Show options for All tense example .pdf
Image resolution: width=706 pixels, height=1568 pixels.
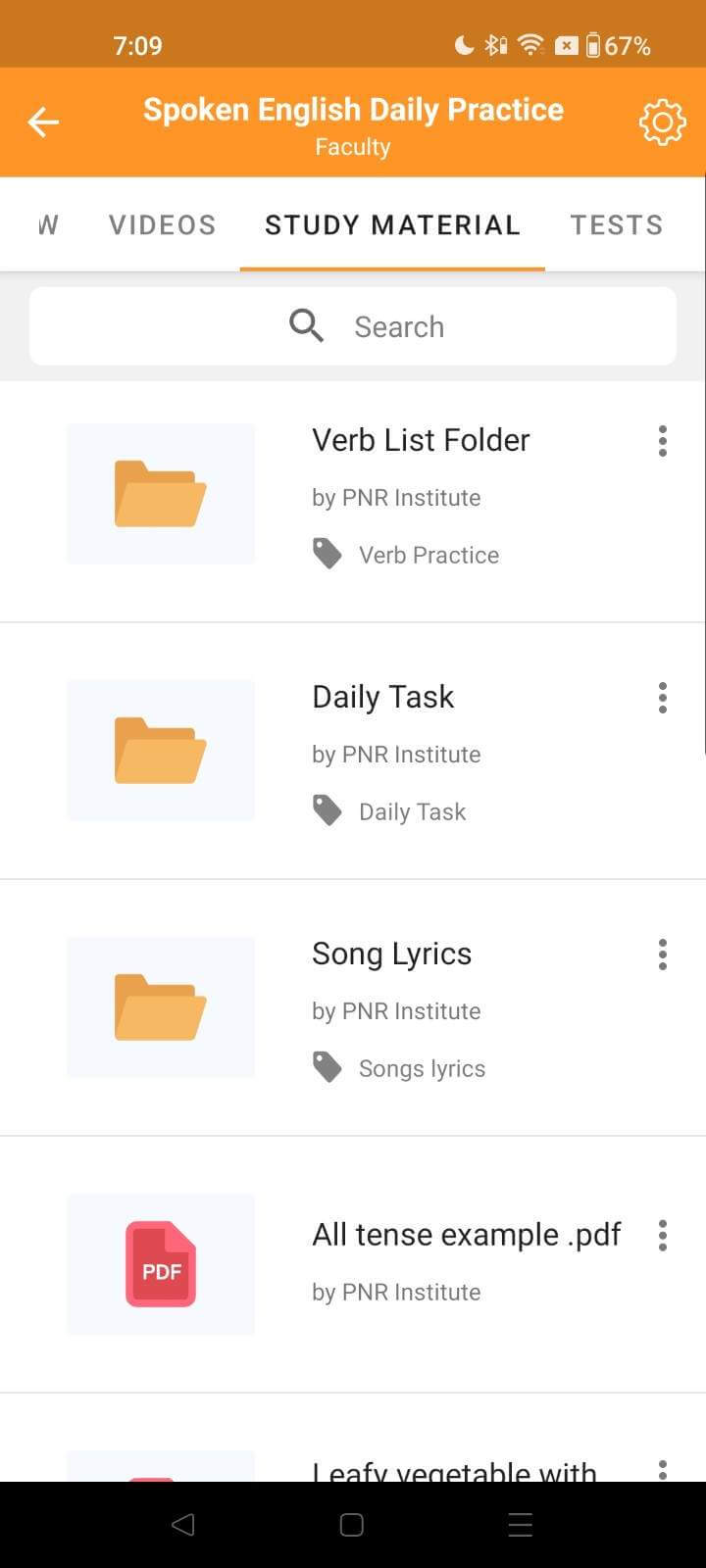point(663,1236)
